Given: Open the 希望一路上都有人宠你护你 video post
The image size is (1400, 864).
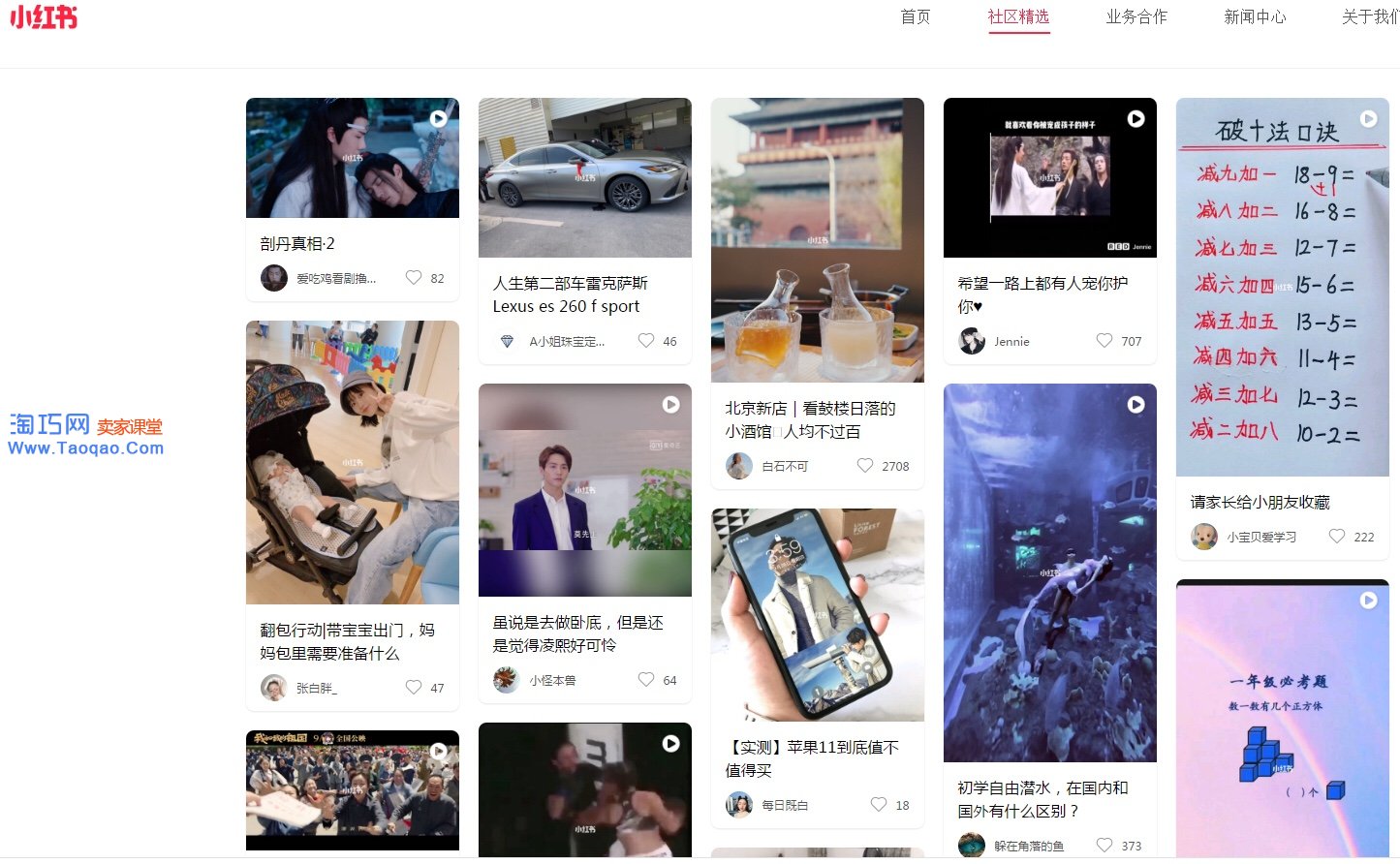Looking at the screenshot, I should (1049, 177).
